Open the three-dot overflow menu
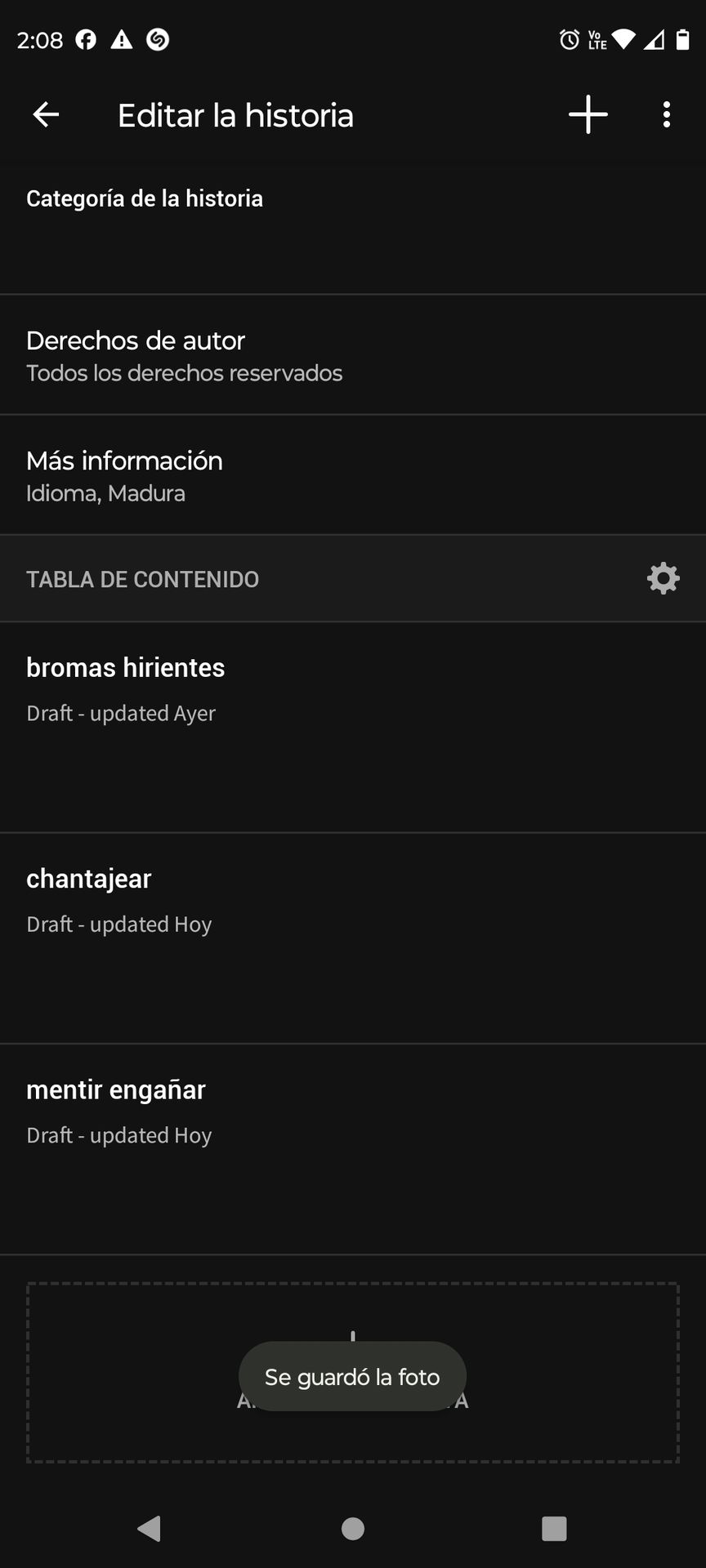The height and width of the screenshot is (1568, 706). pos(667,115)
